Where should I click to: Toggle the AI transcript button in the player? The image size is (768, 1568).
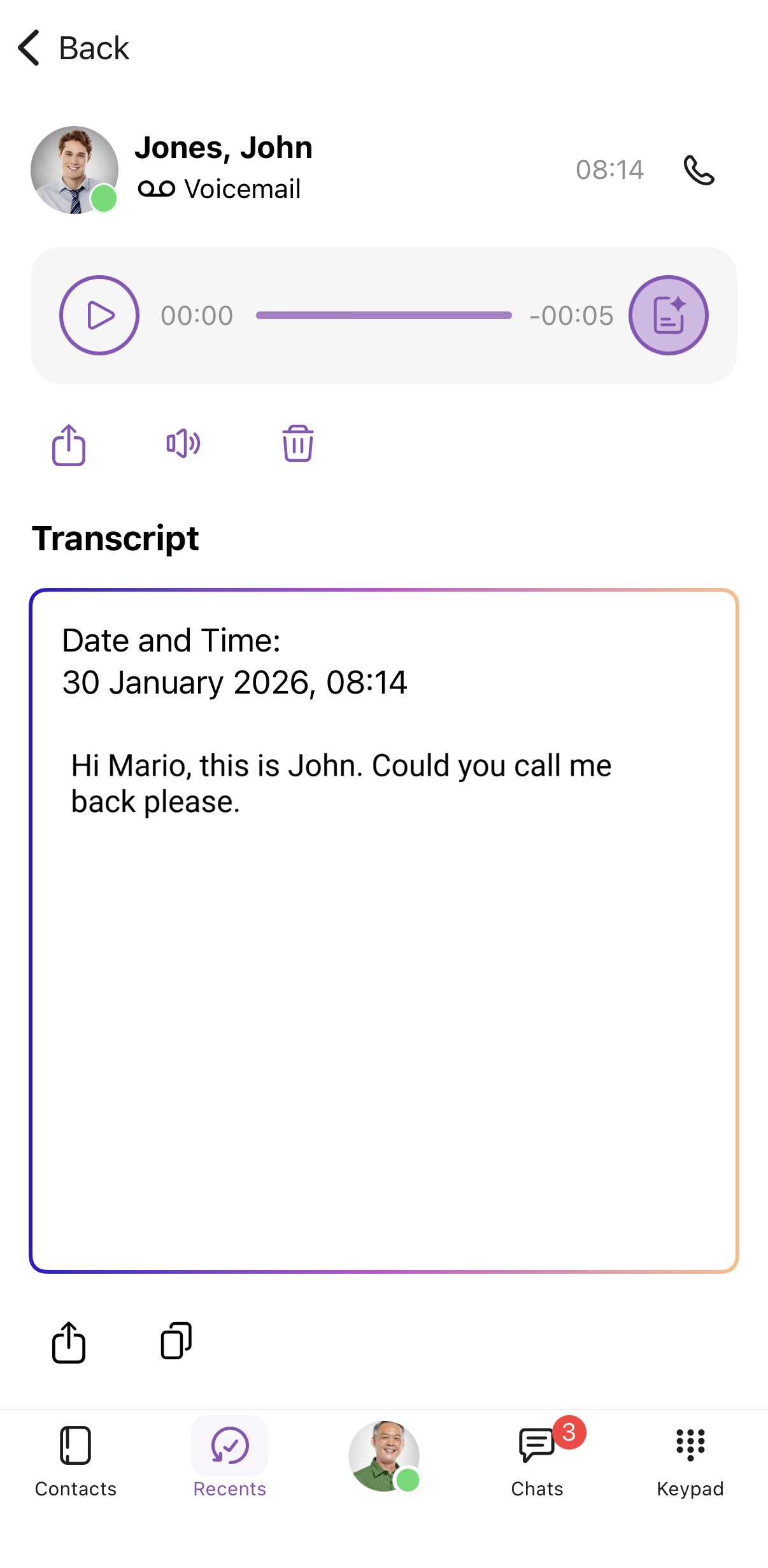click(668, 315)
